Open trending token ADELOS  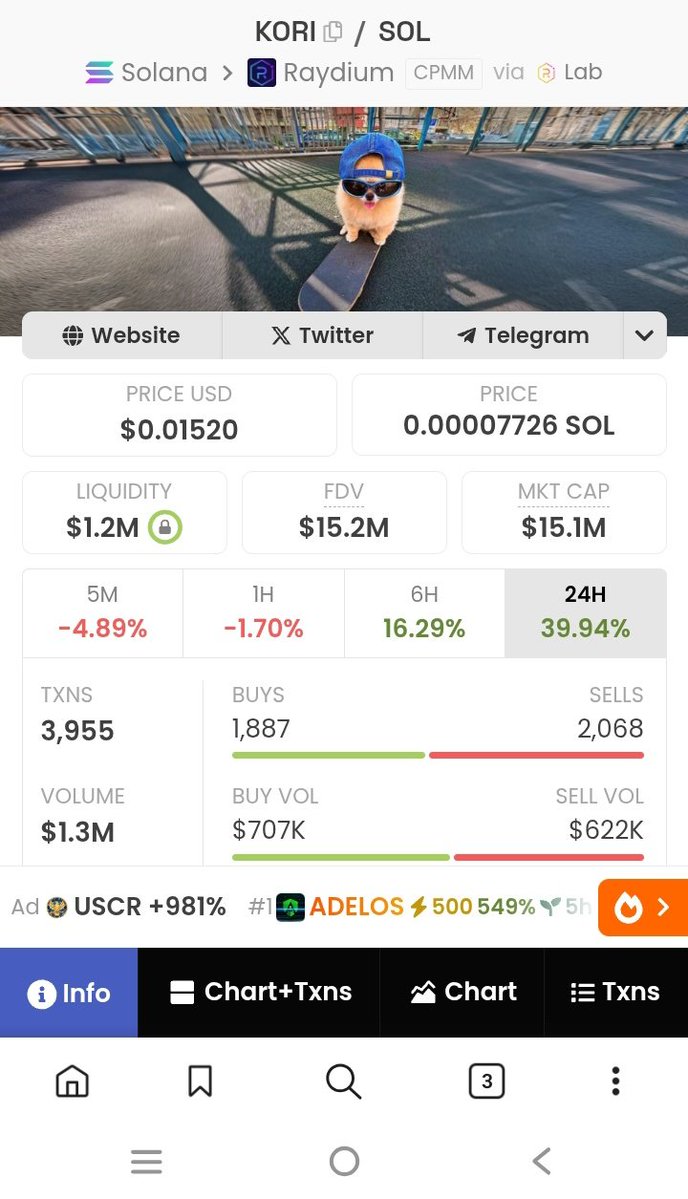355,907
